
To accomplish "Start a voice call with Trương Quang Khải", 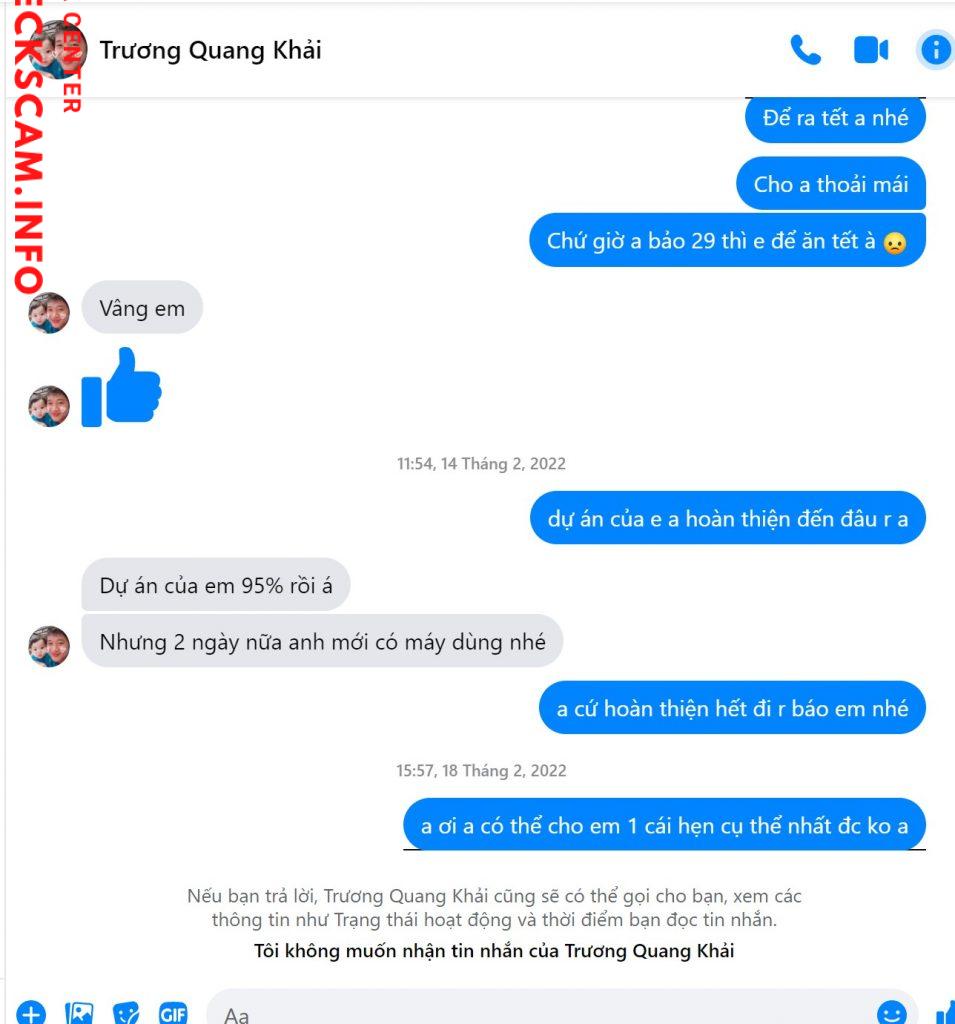I will pyautogui.click(x=805, y=50).
